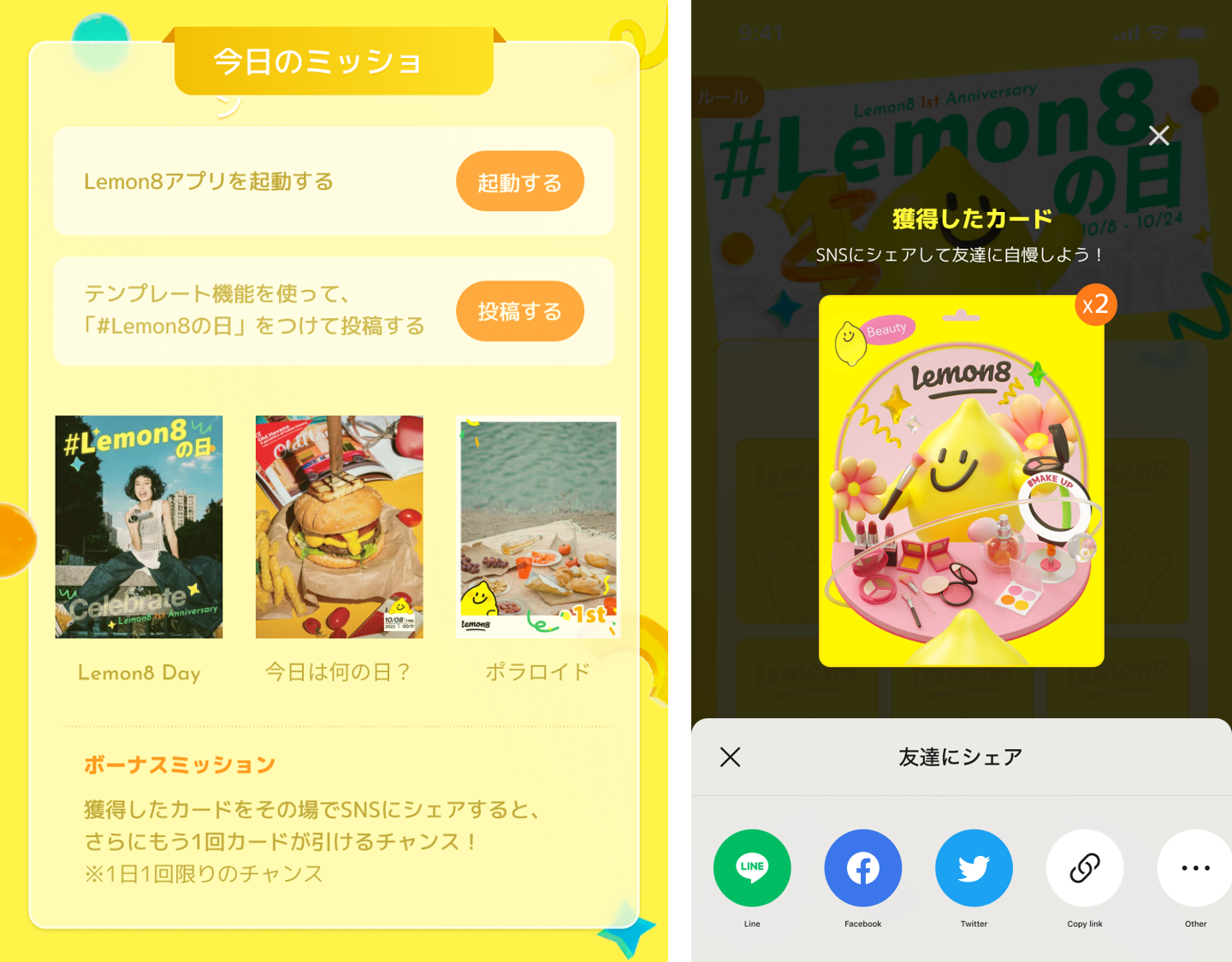This screenshot has width=1232, height=962.
Task: Close the 友達にシェア share sheet
Action: [731, 757]
